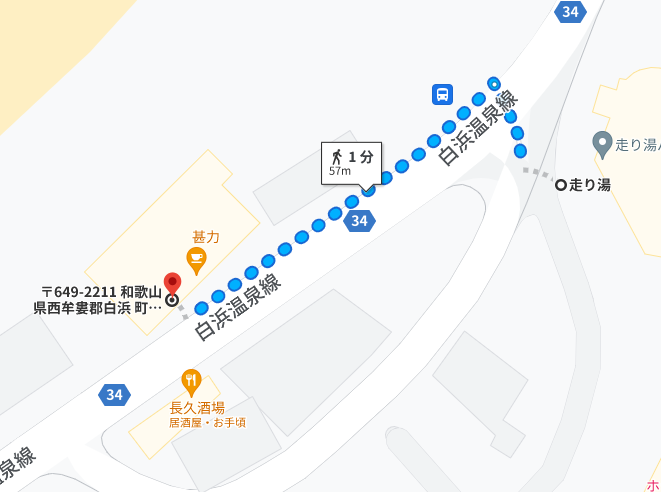Tap the bus stop icon

point(442,94)
